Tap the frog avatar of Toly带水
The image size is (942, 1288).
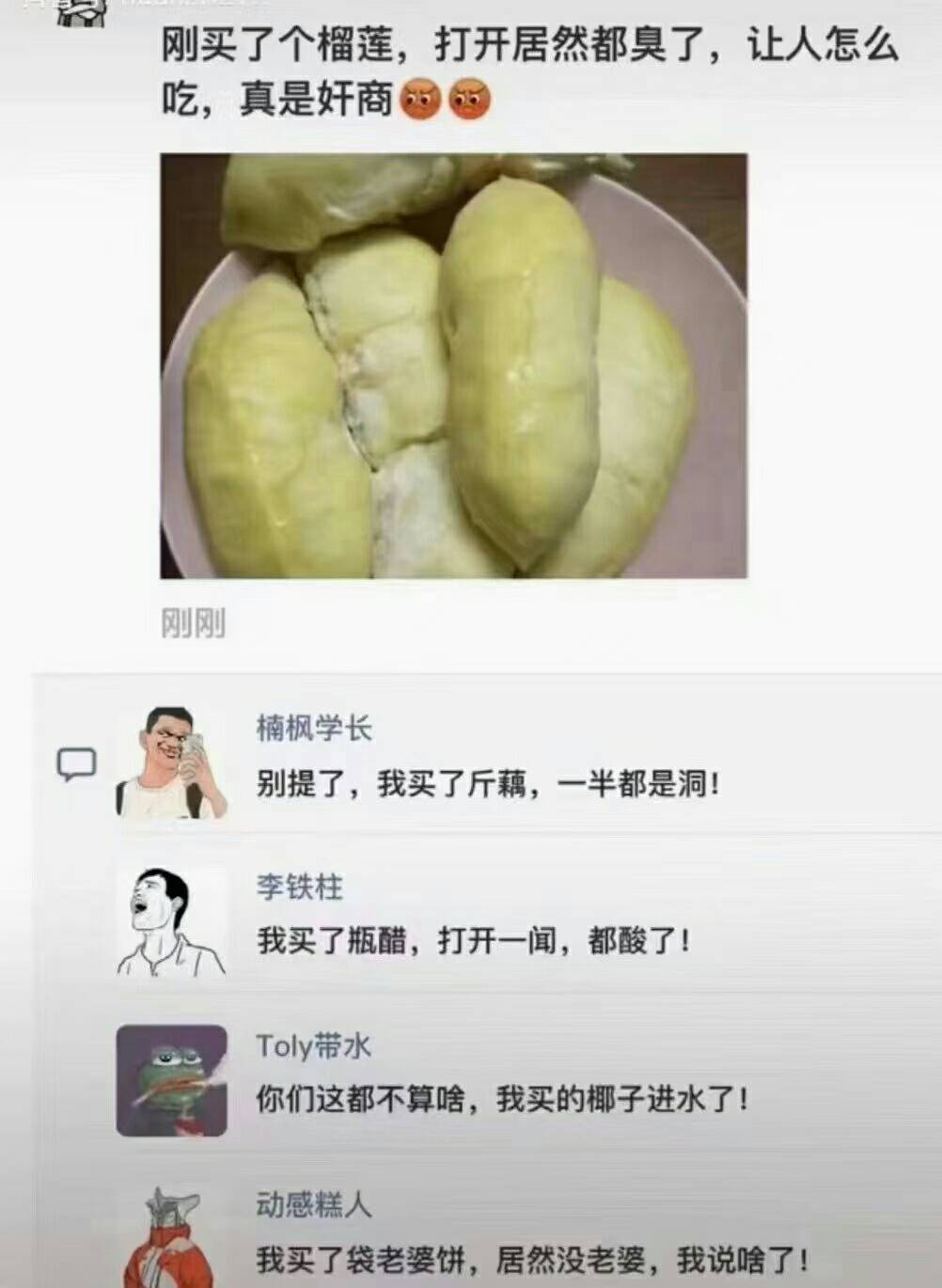pyautogui.click(x=171, y=1080)
